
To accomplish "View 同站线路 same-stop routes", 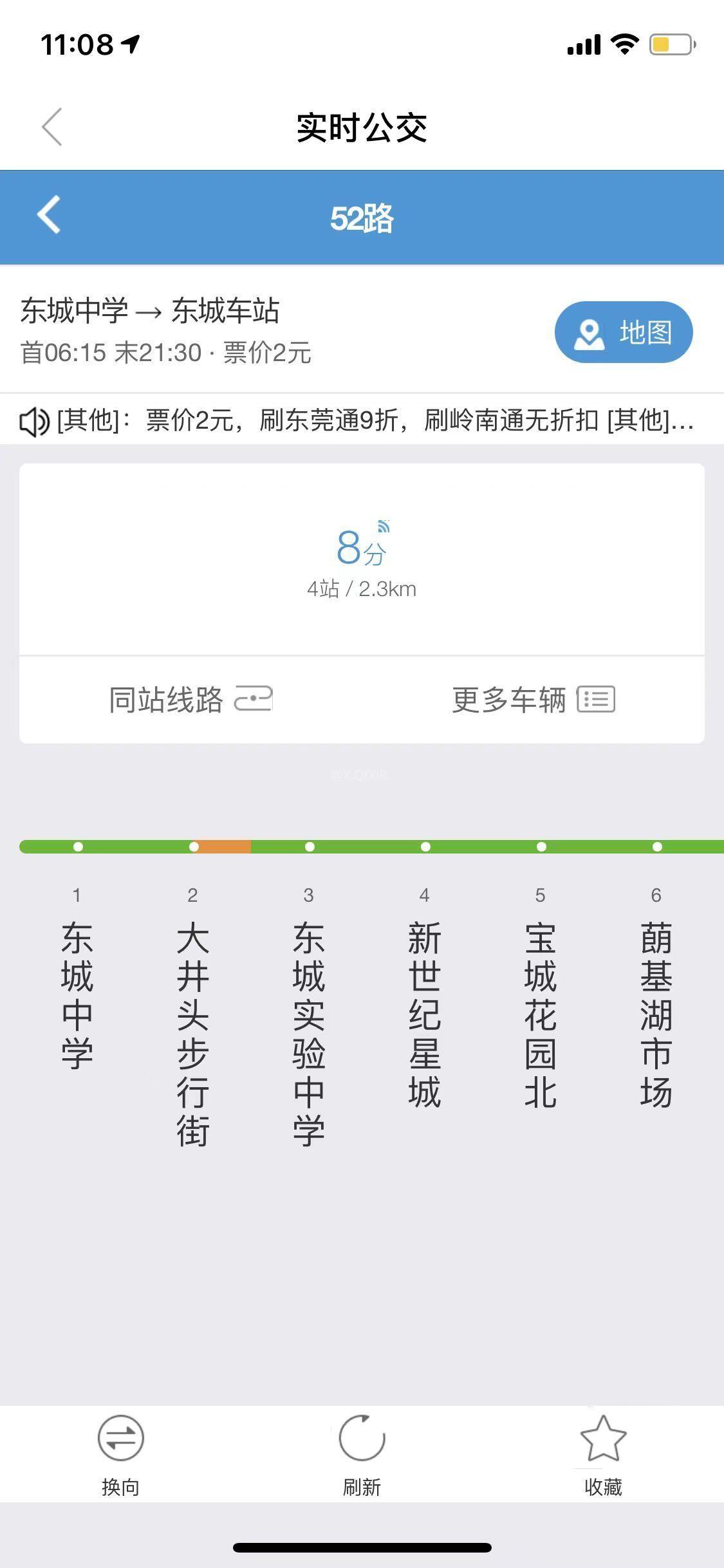I will pyautogui.click(x=190, y=700).
